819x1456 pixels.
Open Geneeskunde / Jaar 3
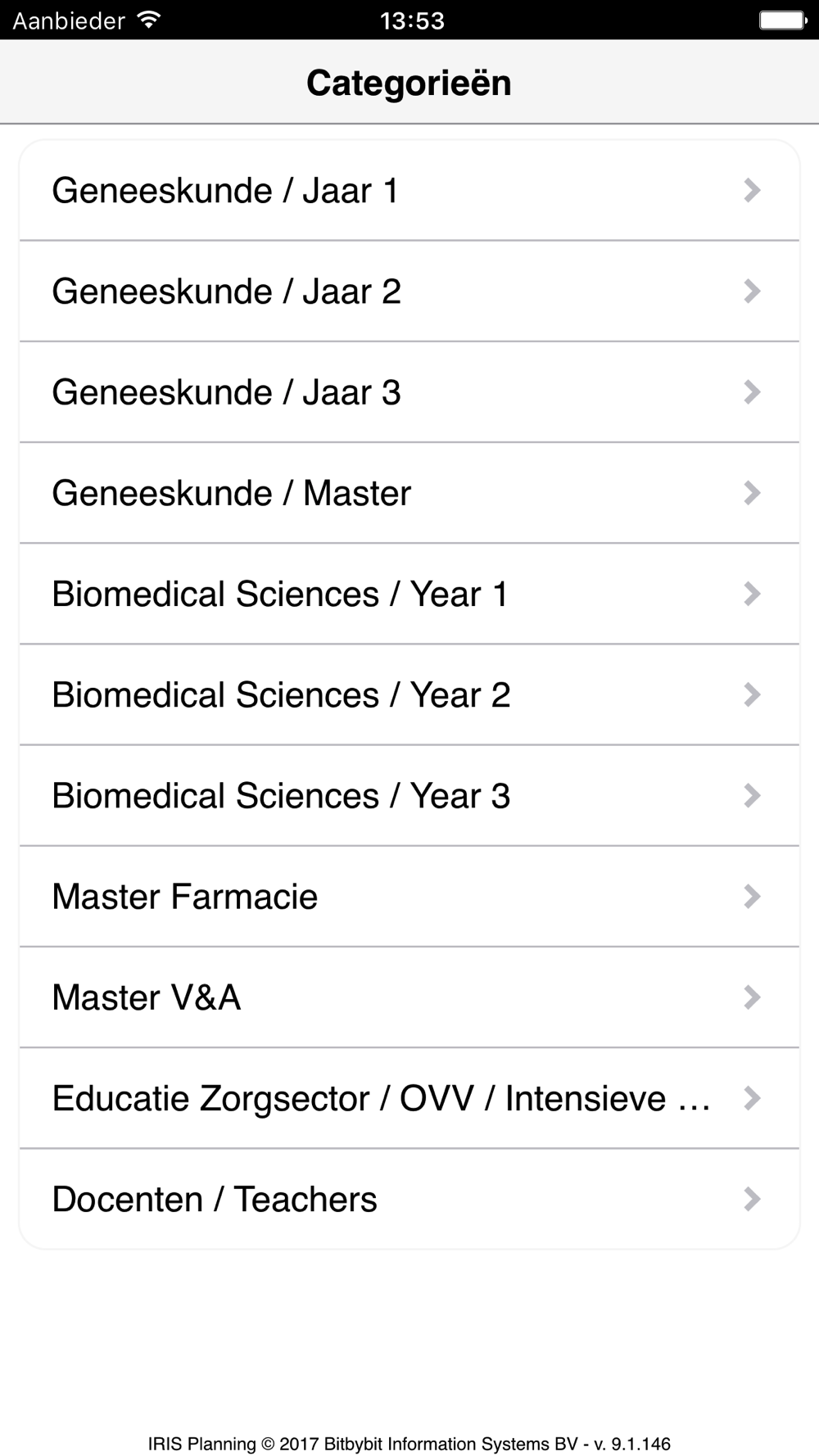click(x=409, y=391)
